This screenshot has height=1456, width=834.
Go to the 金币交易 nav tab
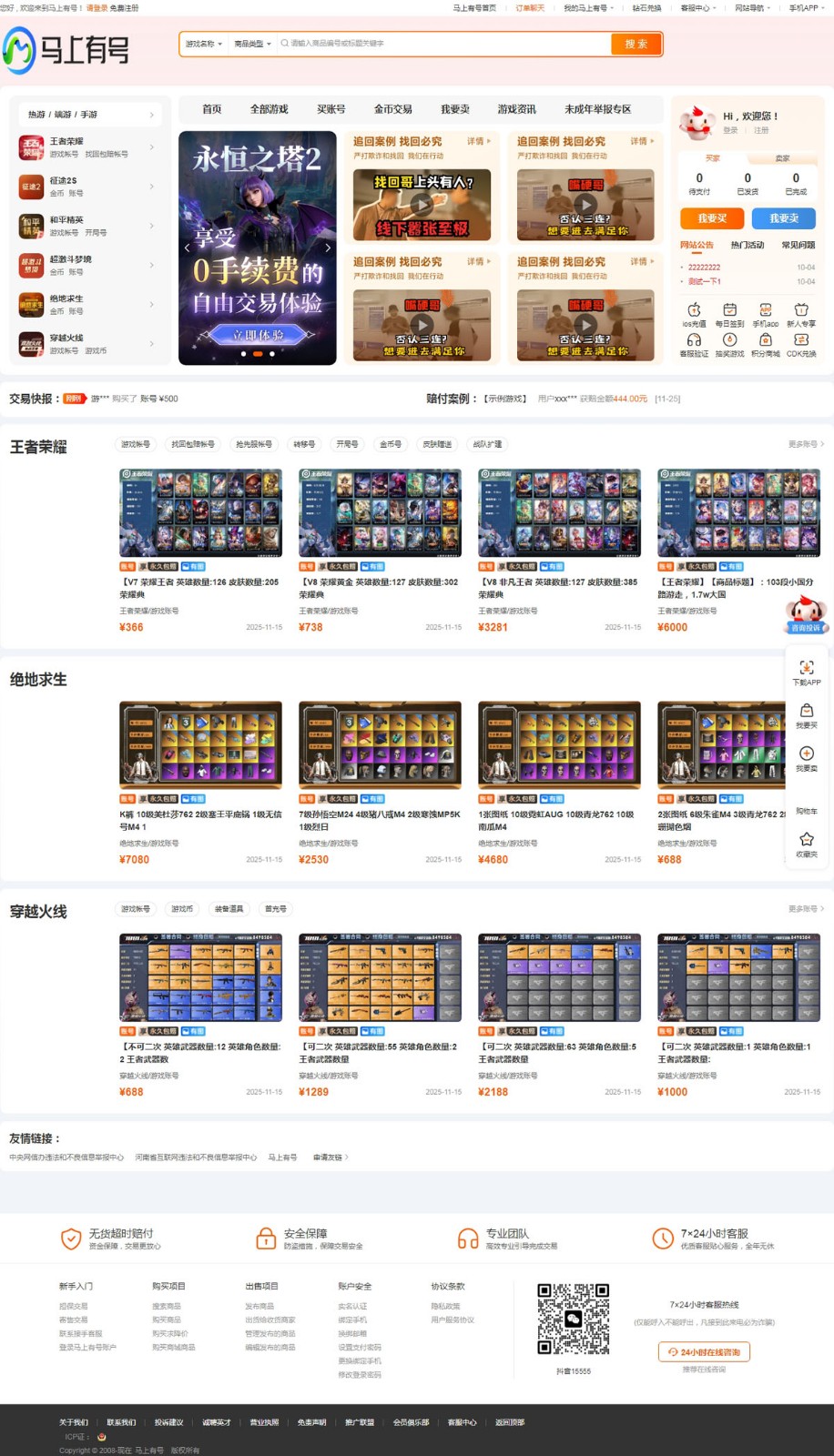click(x=392, y=109)
